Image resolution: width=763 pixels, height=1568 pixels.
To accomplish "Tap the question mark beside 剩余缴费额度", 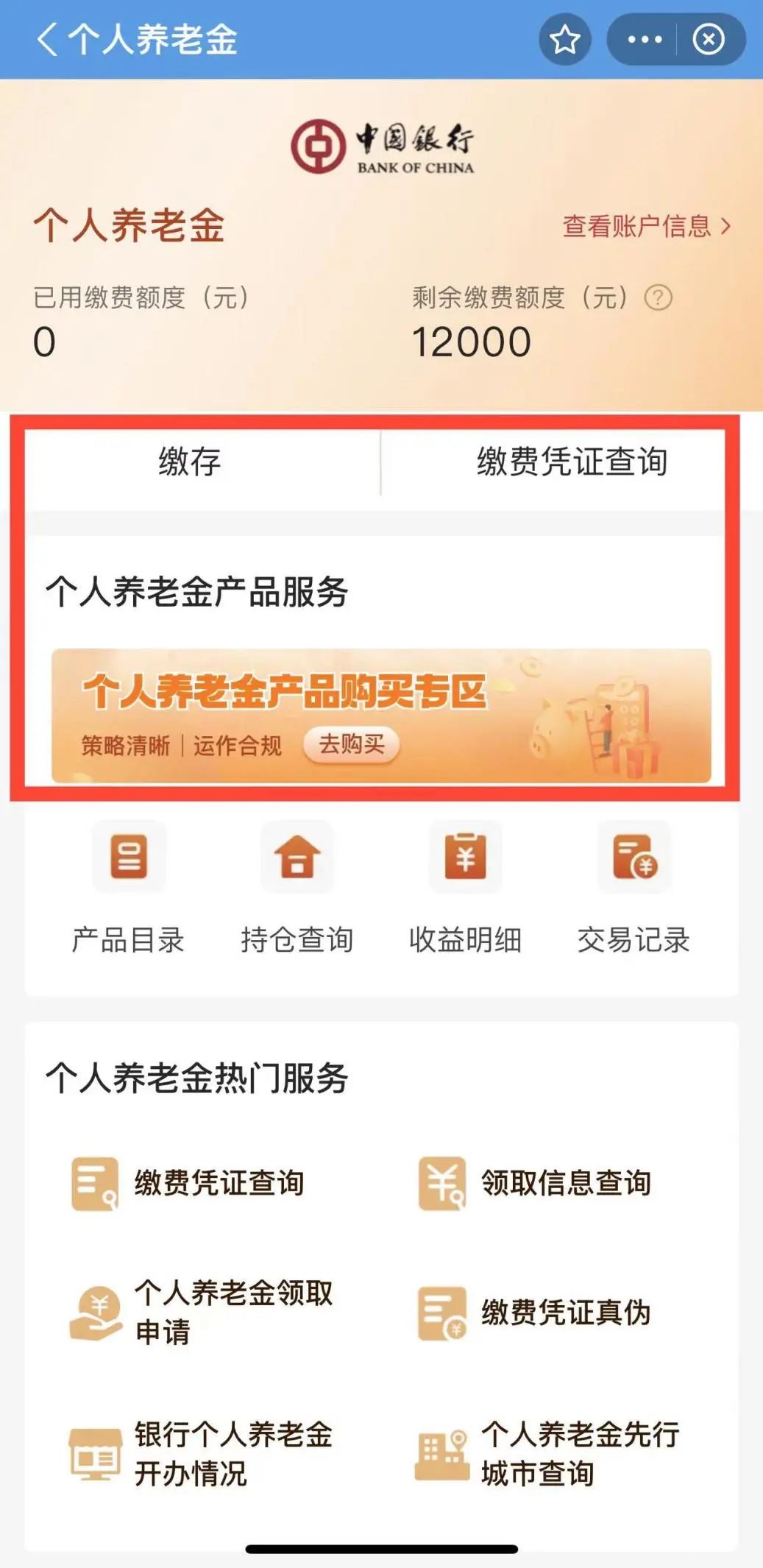I will pos(658,298).
